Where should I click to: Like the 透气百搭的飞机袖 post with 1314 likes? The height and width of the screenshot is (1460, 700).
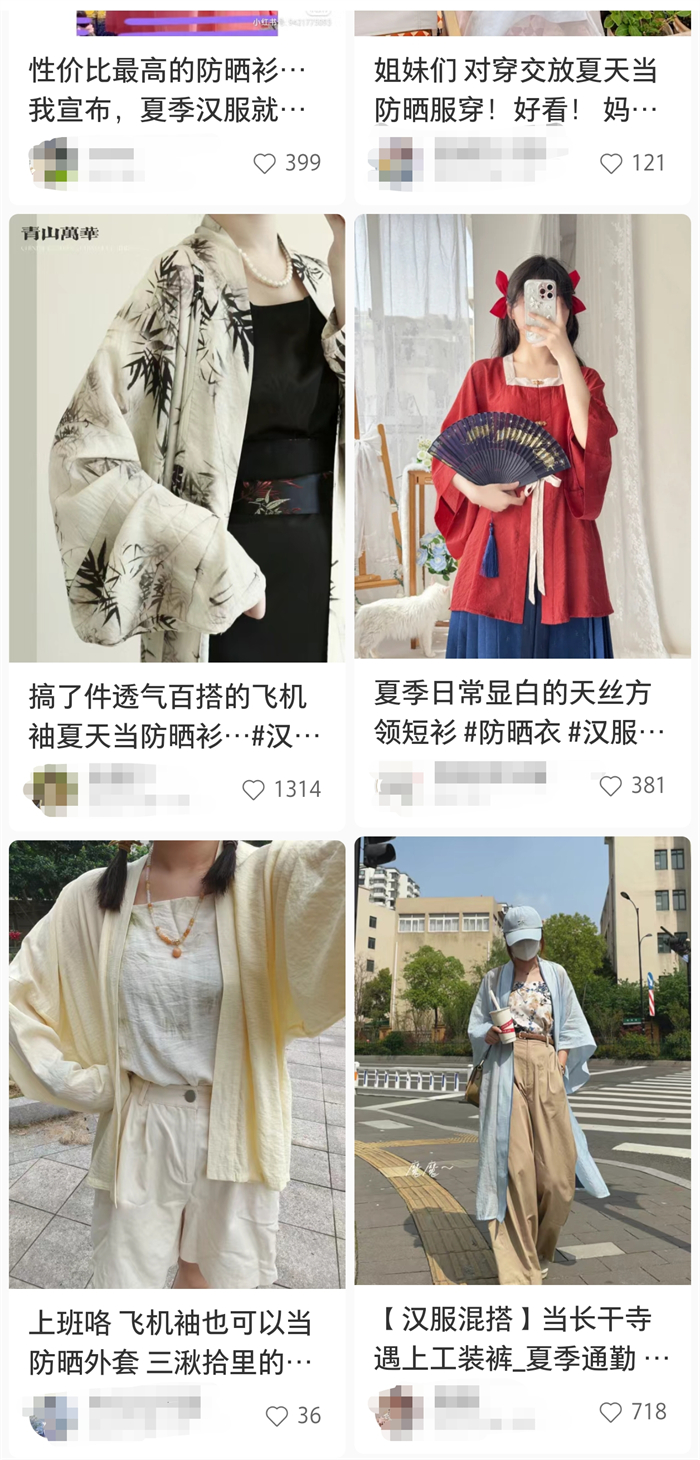click(254, 790)
